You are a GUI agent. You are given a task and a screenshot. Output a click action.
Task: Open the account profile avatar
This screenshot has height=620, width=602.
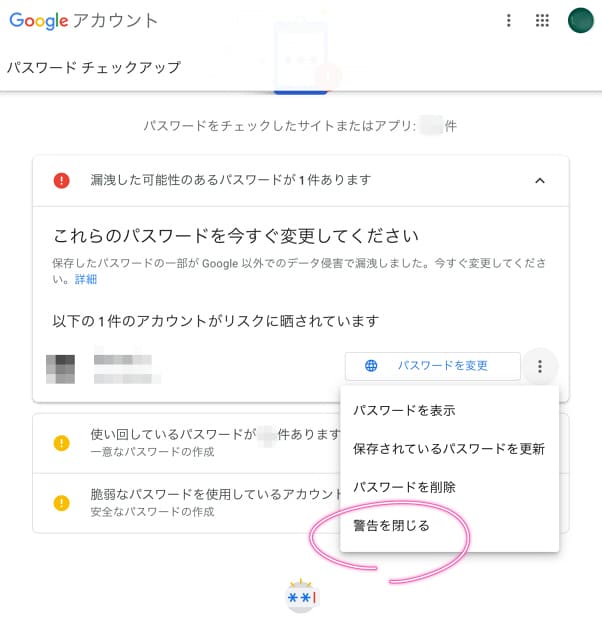(580, 20)
